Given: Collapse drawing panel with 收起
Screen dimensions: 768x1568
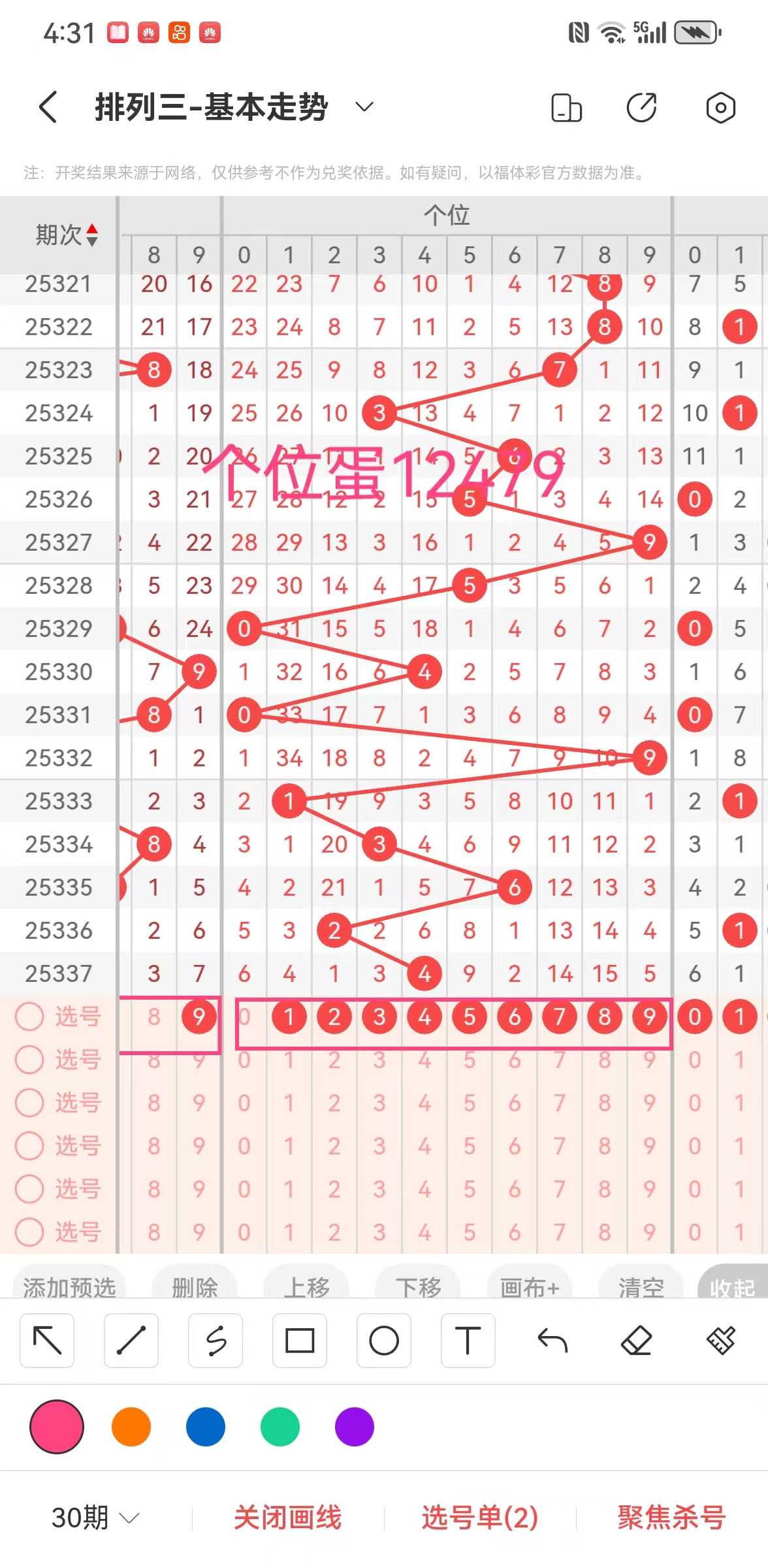Looking at the screenshot, I should coord(732,1287).
